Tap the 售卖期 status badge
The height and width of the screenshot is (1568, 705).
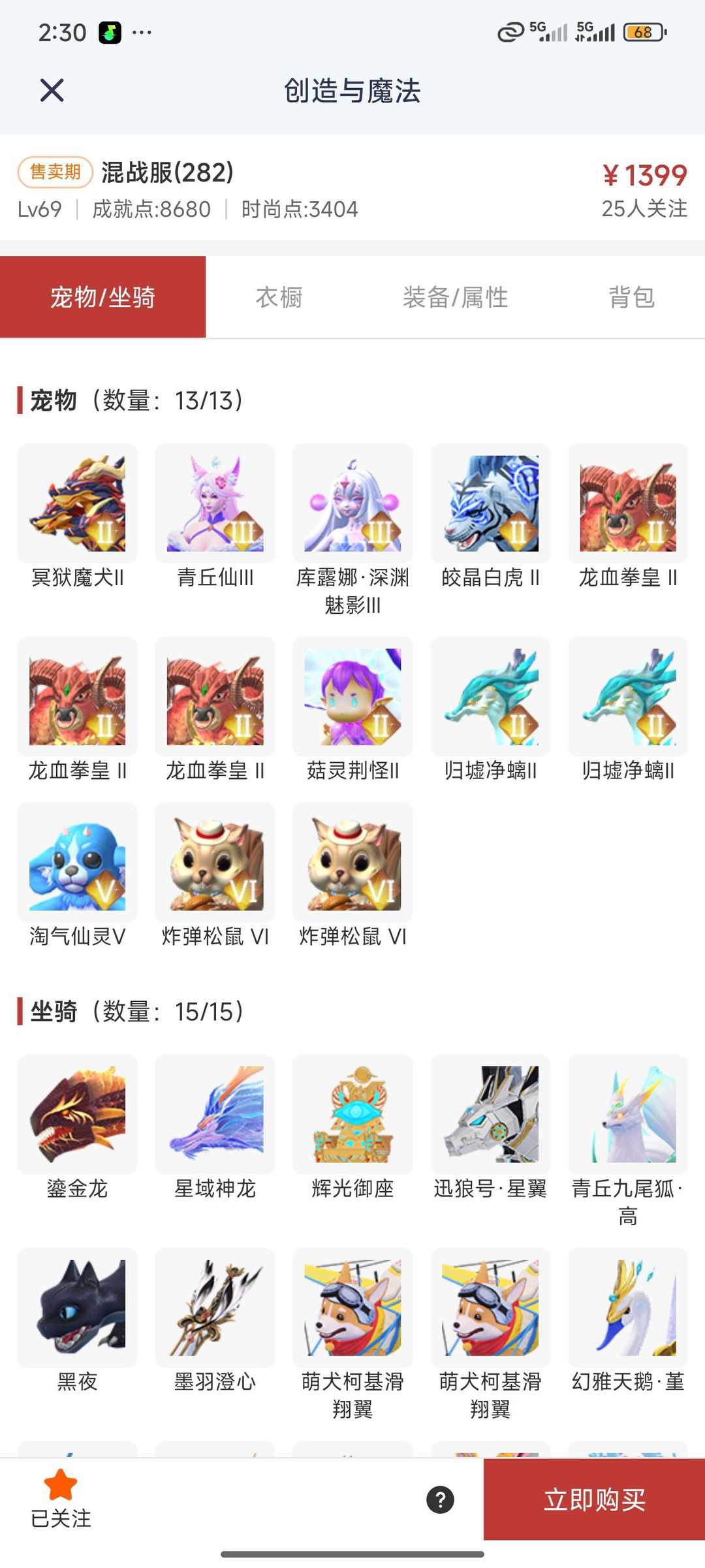[55, 171]
